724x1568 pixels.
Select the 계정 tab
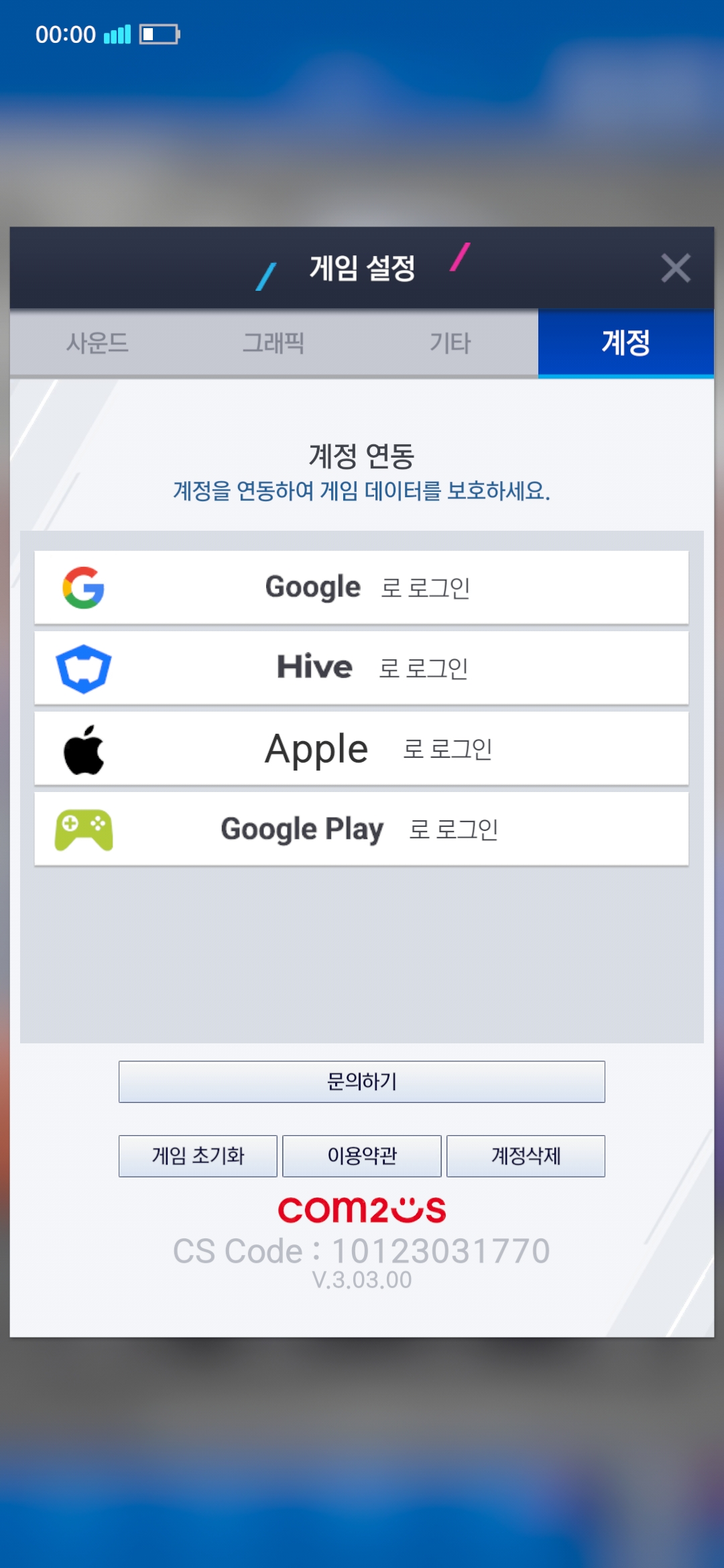[626, 343]
